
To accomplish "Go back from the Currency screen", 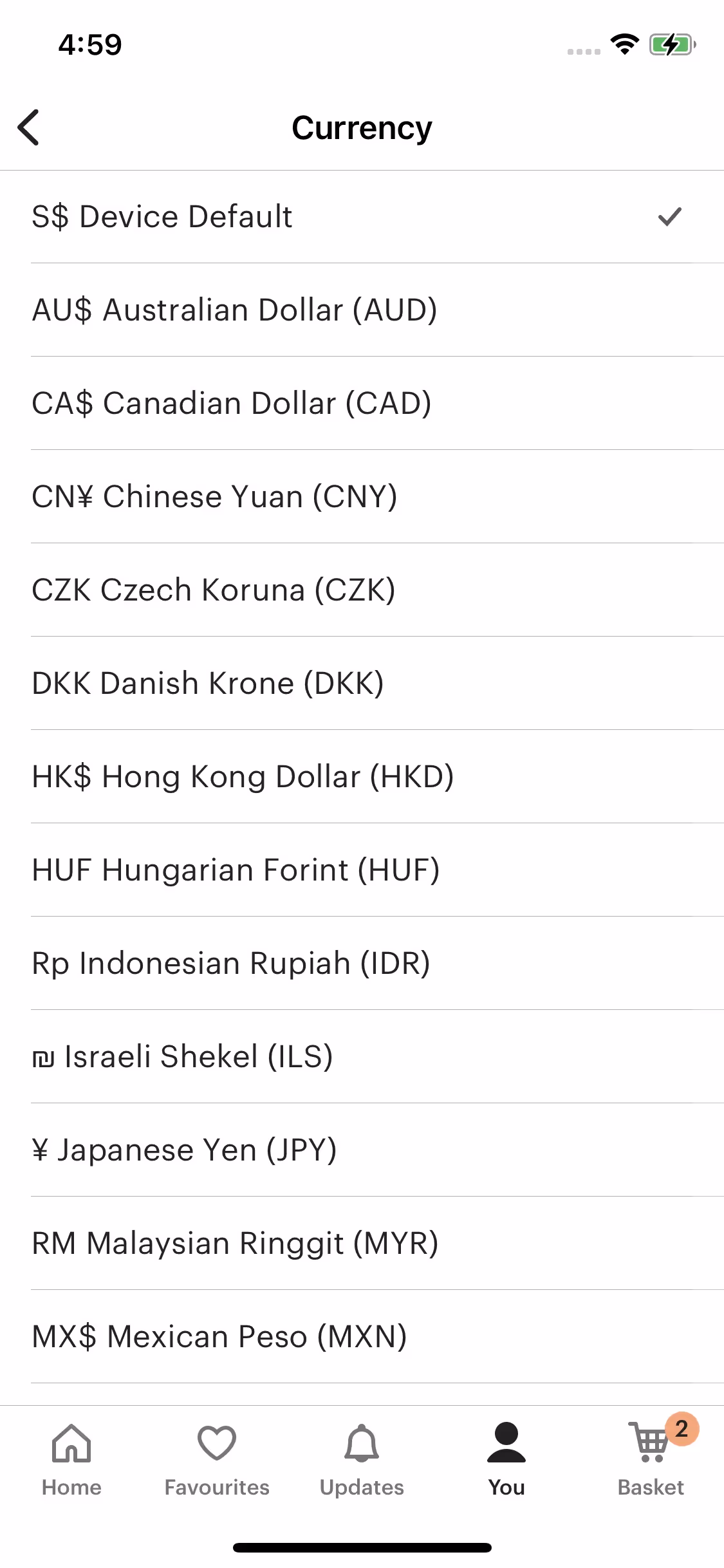I will [29, 127].
